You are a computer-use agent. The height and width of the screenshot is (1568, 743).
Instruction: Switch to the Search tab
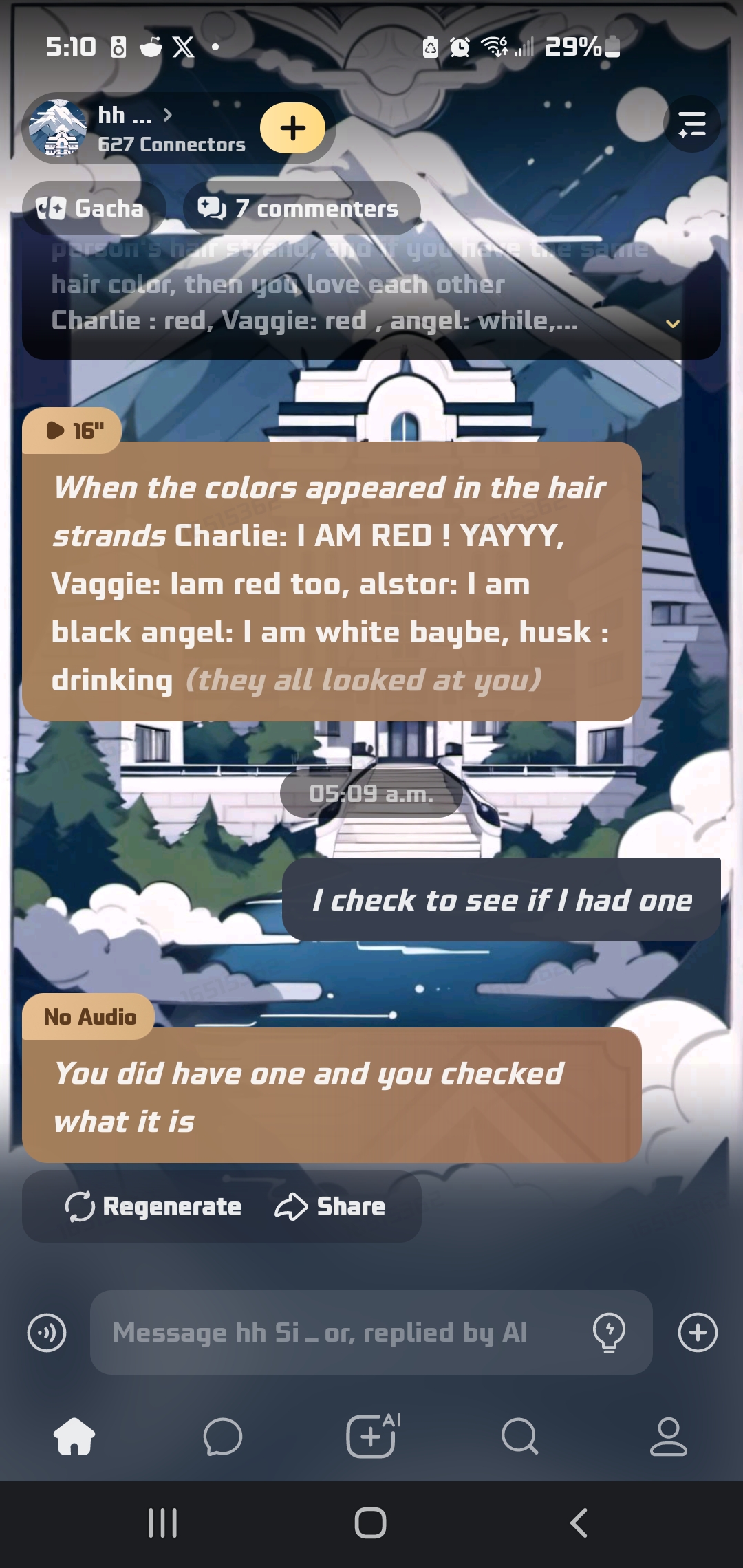tap(520, 1436)
